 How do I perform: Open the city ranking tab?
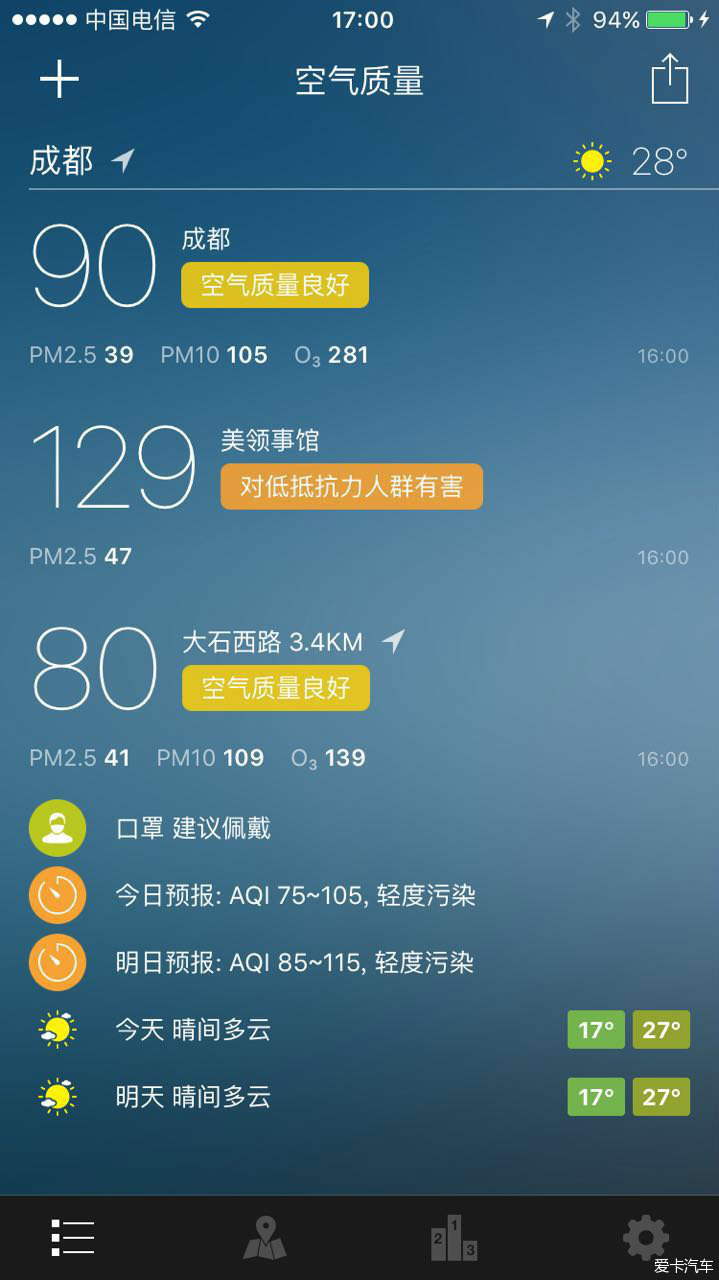coord(454,1238)
